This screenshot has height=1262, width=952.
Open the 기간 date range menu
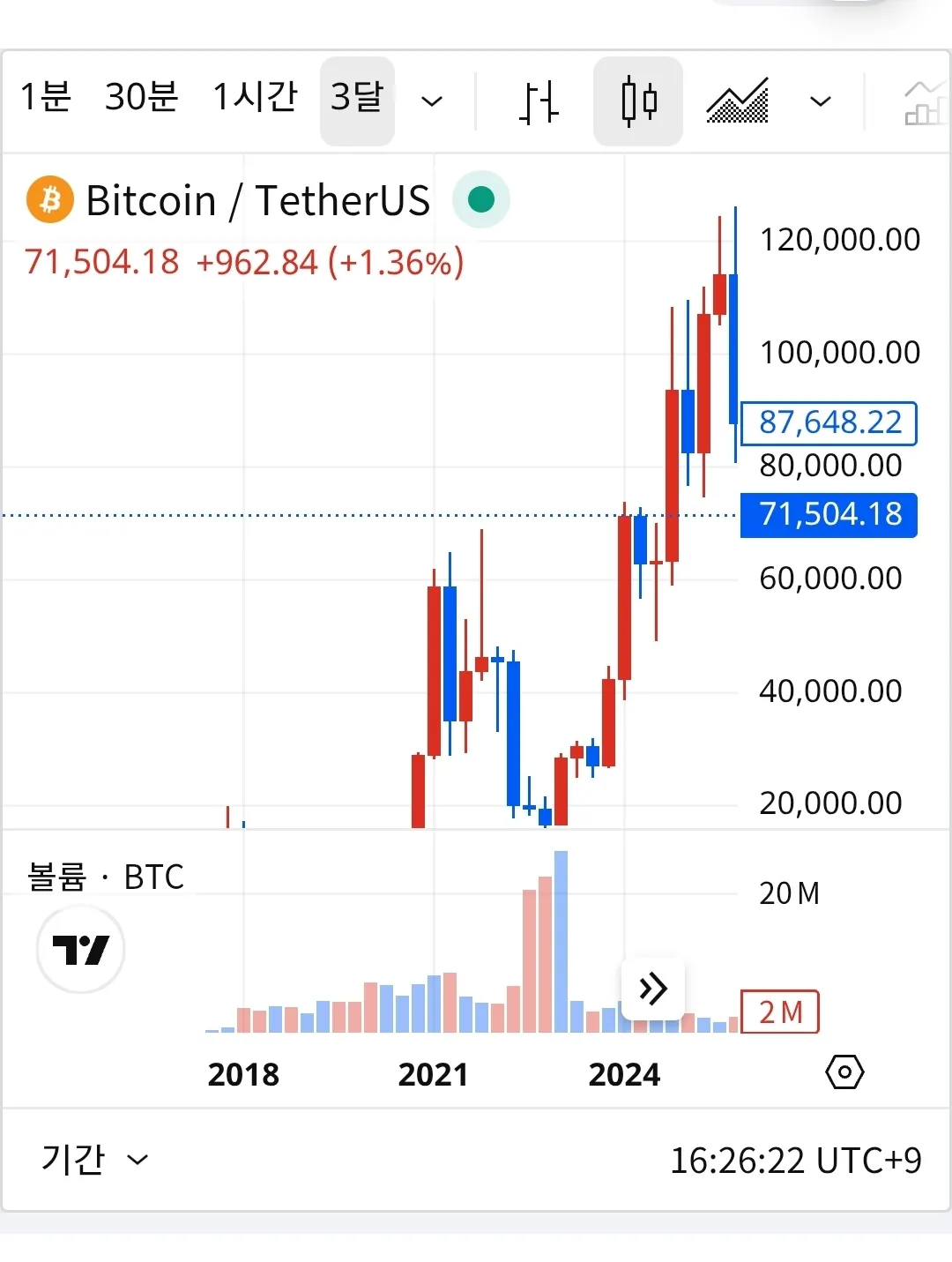coord(94,1159)
